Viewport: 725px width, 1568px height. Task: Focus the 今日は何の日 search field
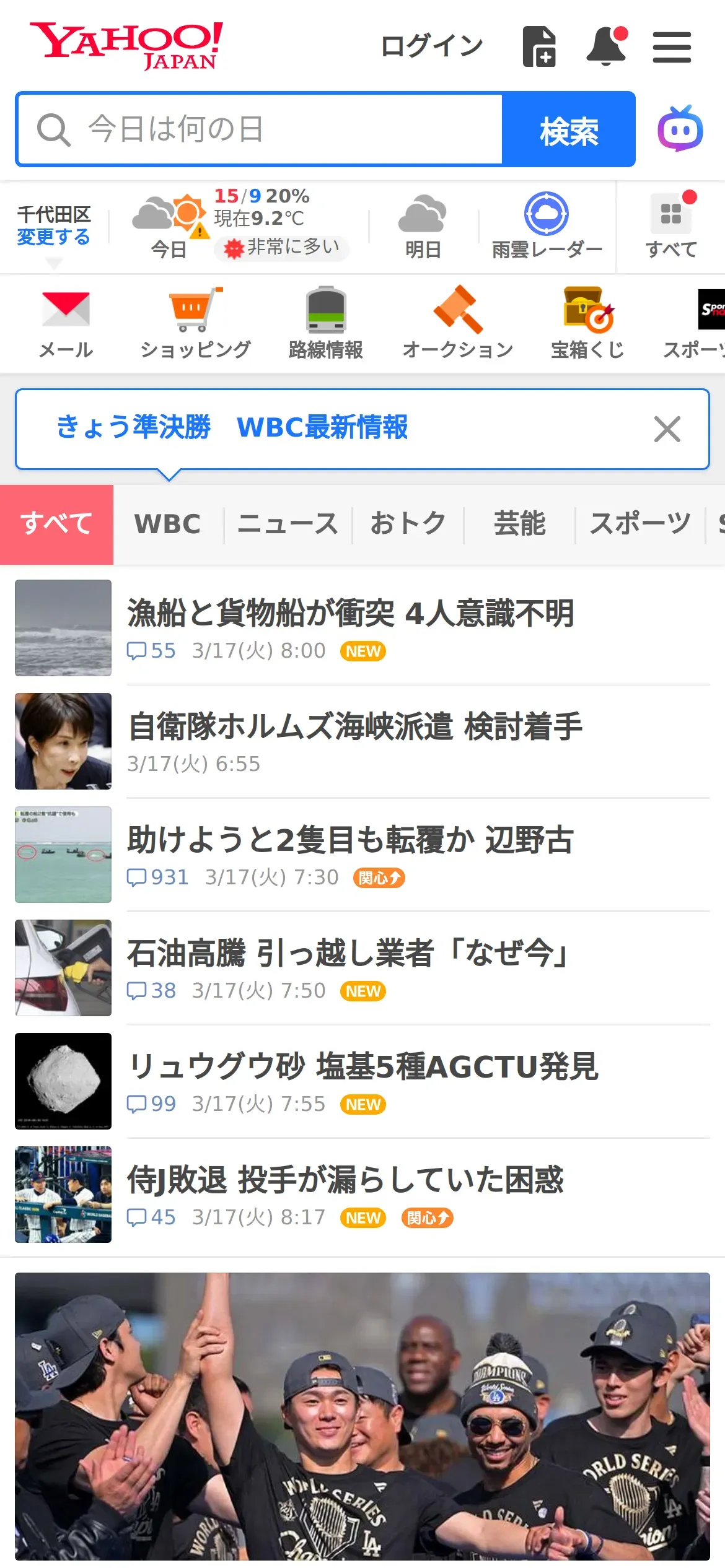click(260, 129)
